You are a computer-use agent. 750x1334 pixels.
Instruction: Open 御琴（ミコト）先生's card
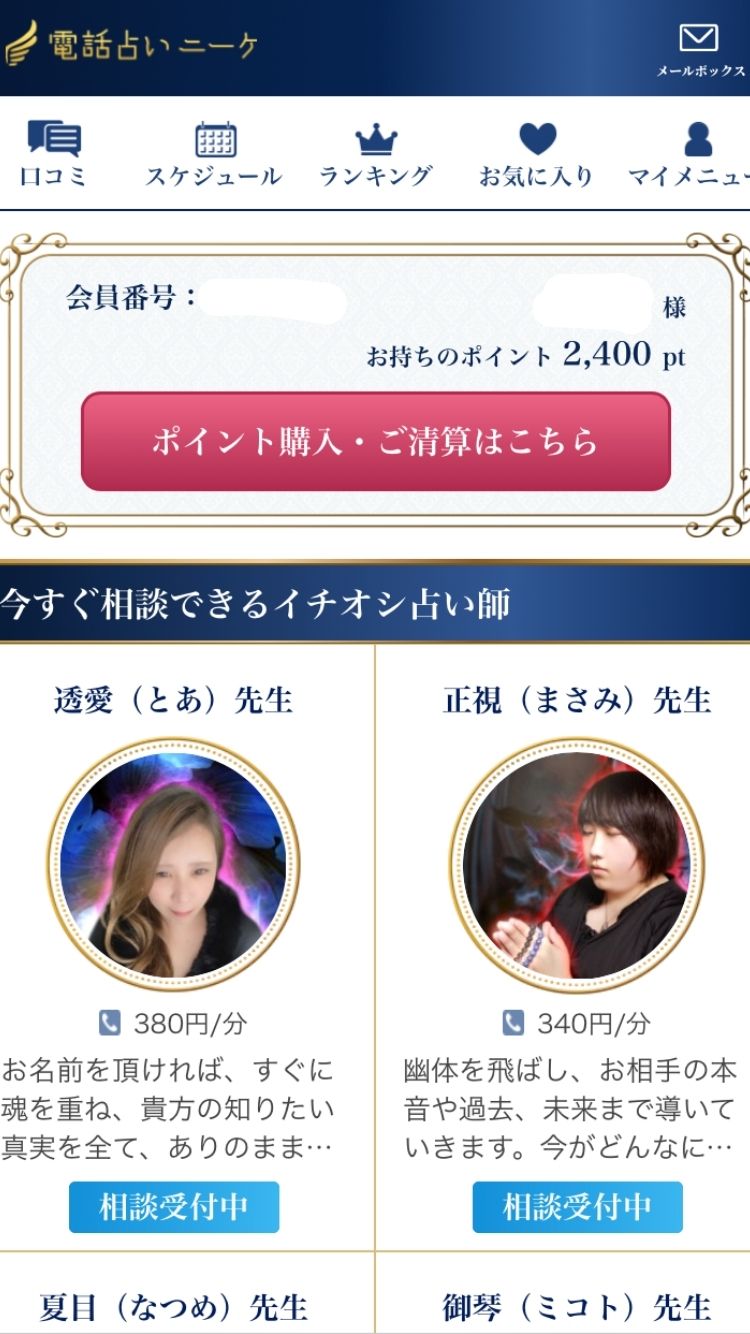[577, 1306]
